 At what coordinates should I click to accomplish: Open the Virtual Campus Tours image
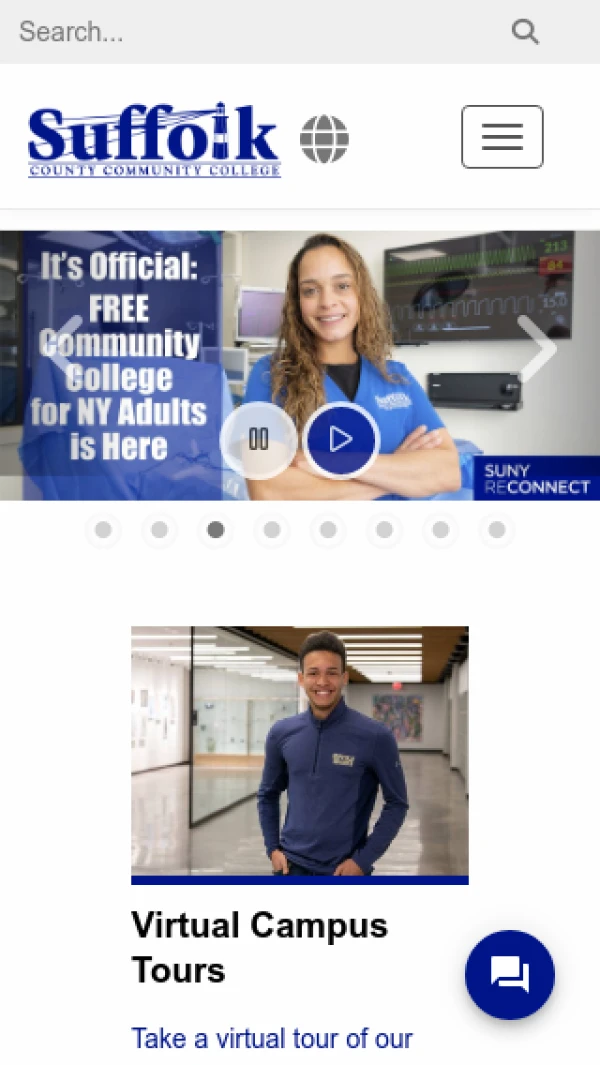click(x=300, y=751)
